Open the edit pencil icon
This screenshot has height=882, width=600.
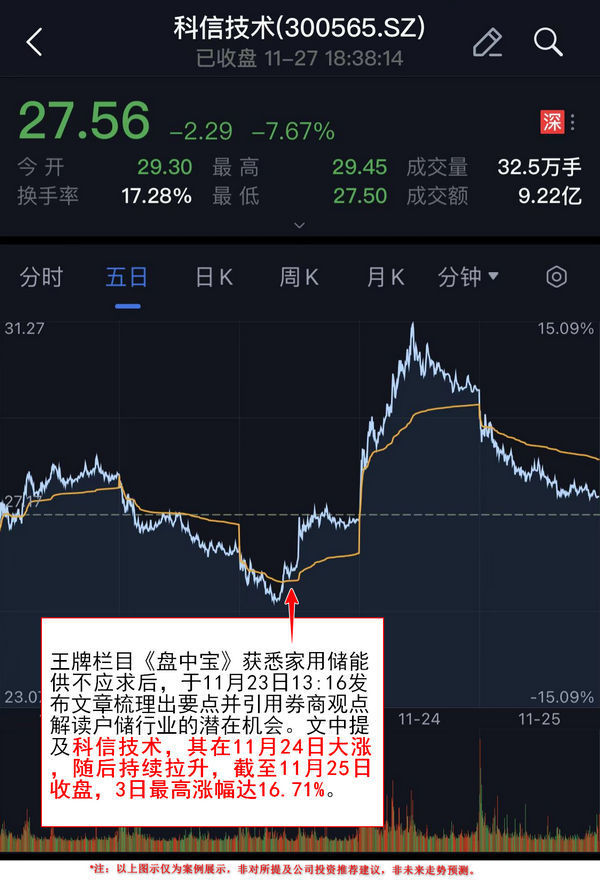[487, 42]
